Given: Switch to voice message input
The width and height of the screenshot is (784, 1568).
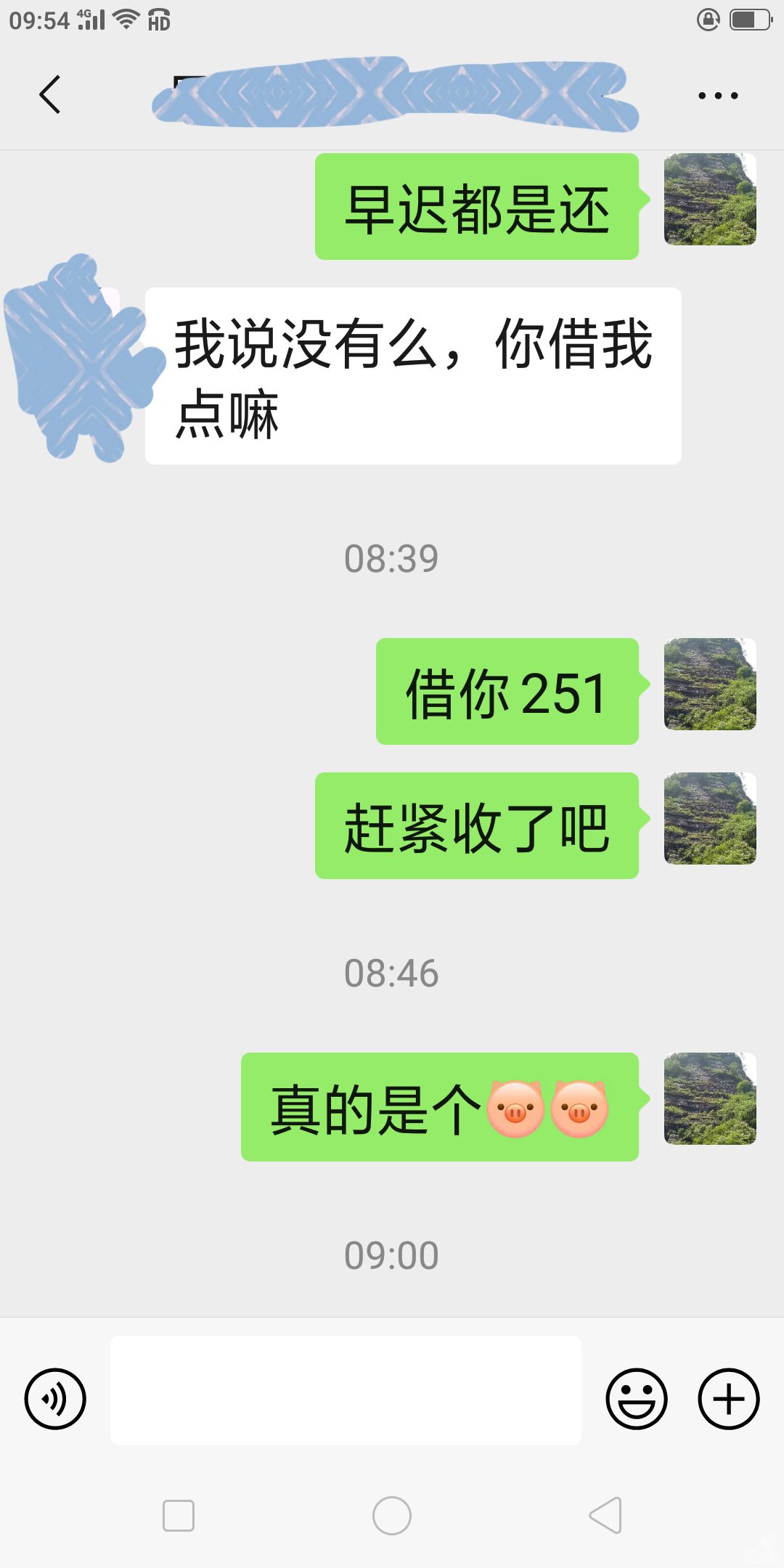Looking at the screenshot, I should (x=55, y=1399).
